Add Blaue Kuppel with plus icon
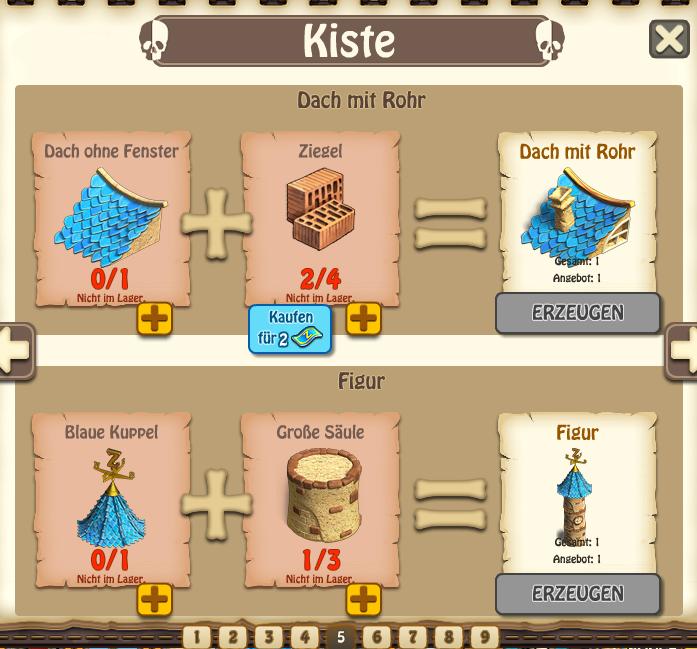The image size is (697, 649). click(x=154, y=599)
